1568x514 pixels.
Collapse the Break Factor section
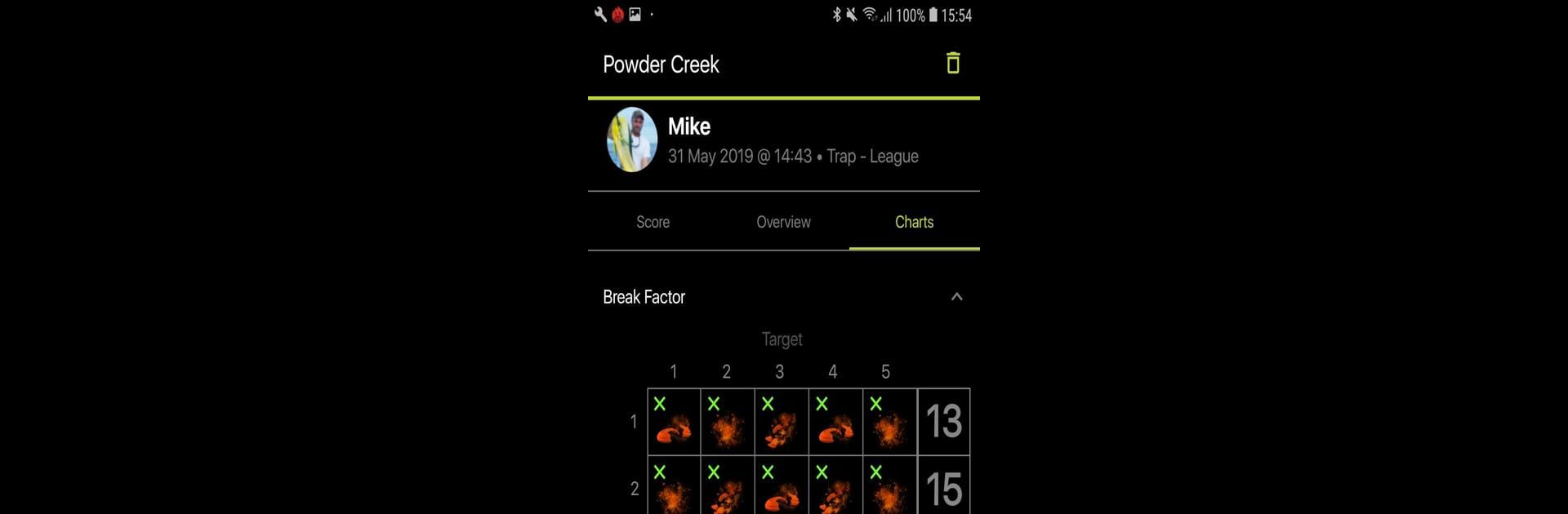(x=956, y=297)
